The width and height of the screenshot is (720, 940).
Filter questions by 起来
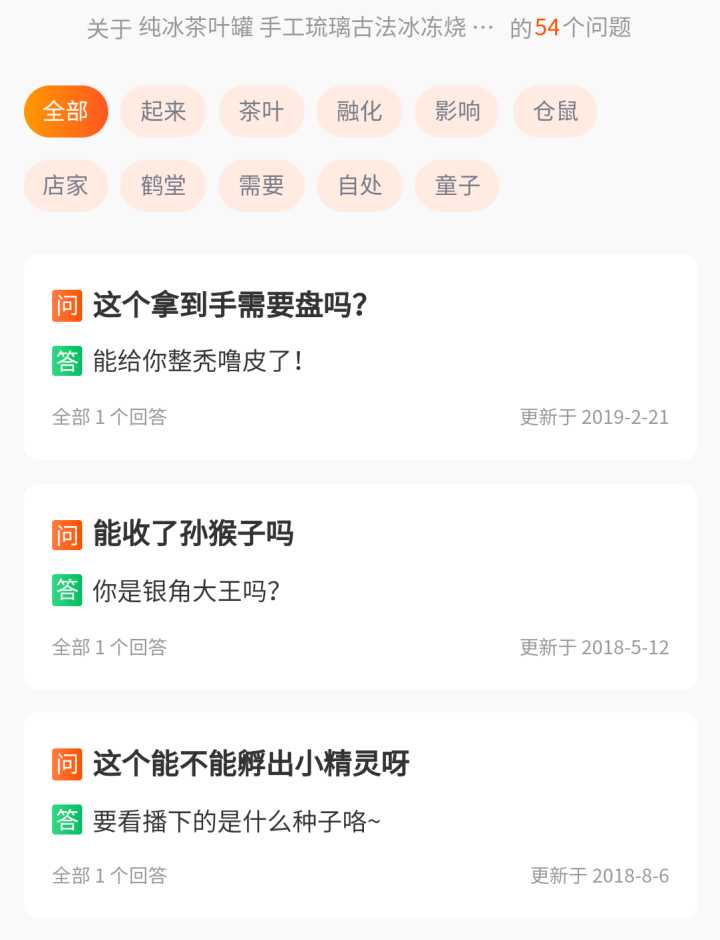(163, 111)
